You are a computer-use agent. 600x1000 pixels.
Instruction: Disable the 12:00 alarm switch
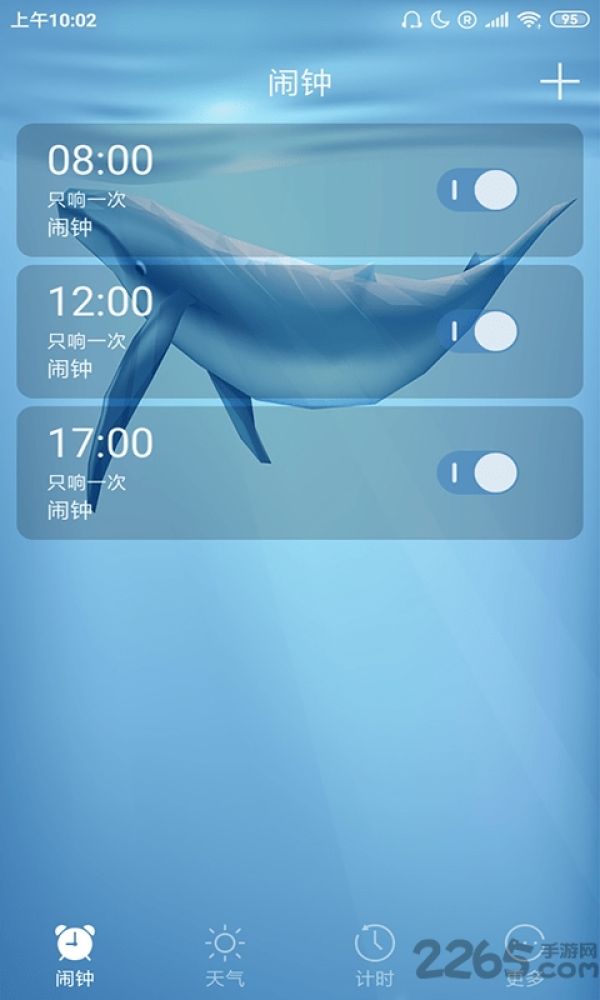tap(478, 332)
